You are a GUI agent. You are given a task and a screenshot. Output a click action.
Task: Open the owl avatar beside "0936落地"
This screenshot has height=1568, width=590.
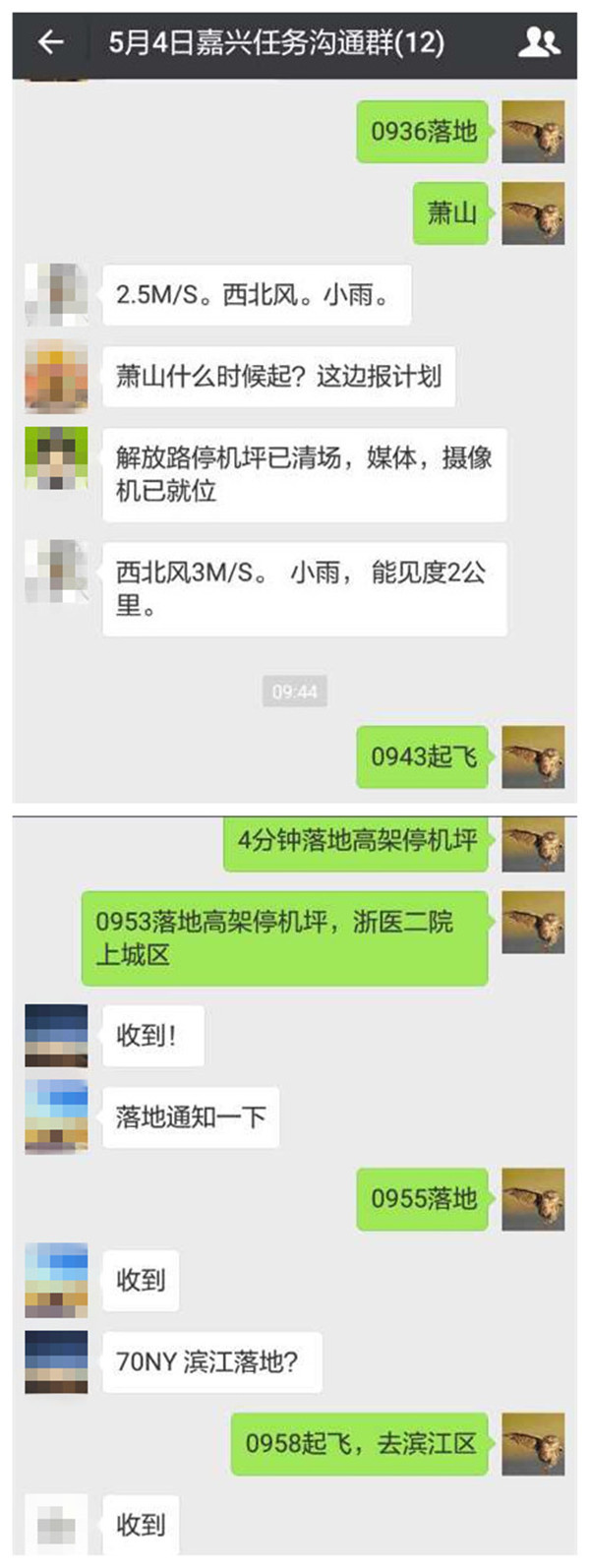[x=533, y=132]
